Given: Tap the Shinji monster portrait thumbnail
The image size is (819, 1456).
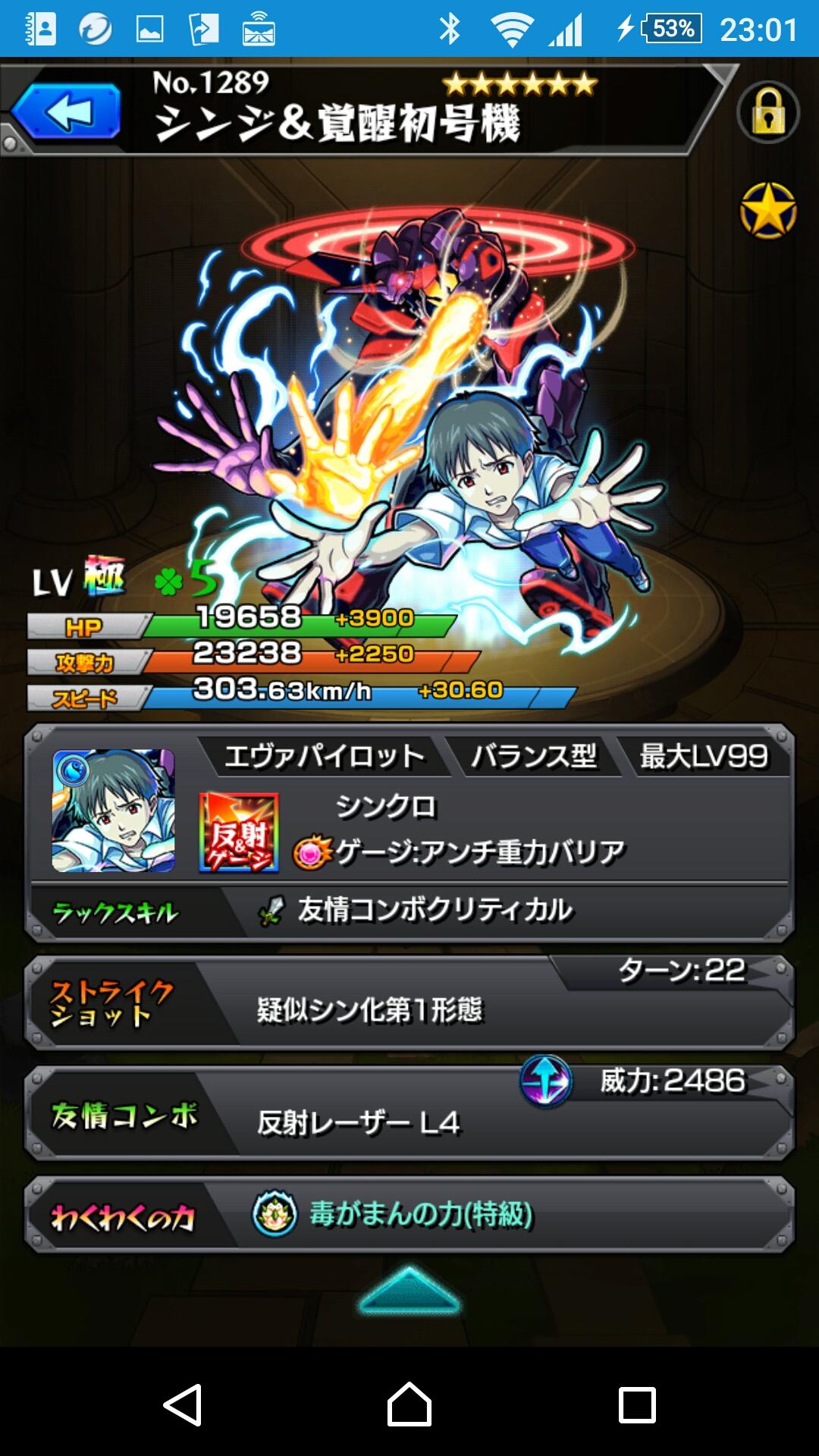Looking at the screenshot, I should click(x=113, y=810).
